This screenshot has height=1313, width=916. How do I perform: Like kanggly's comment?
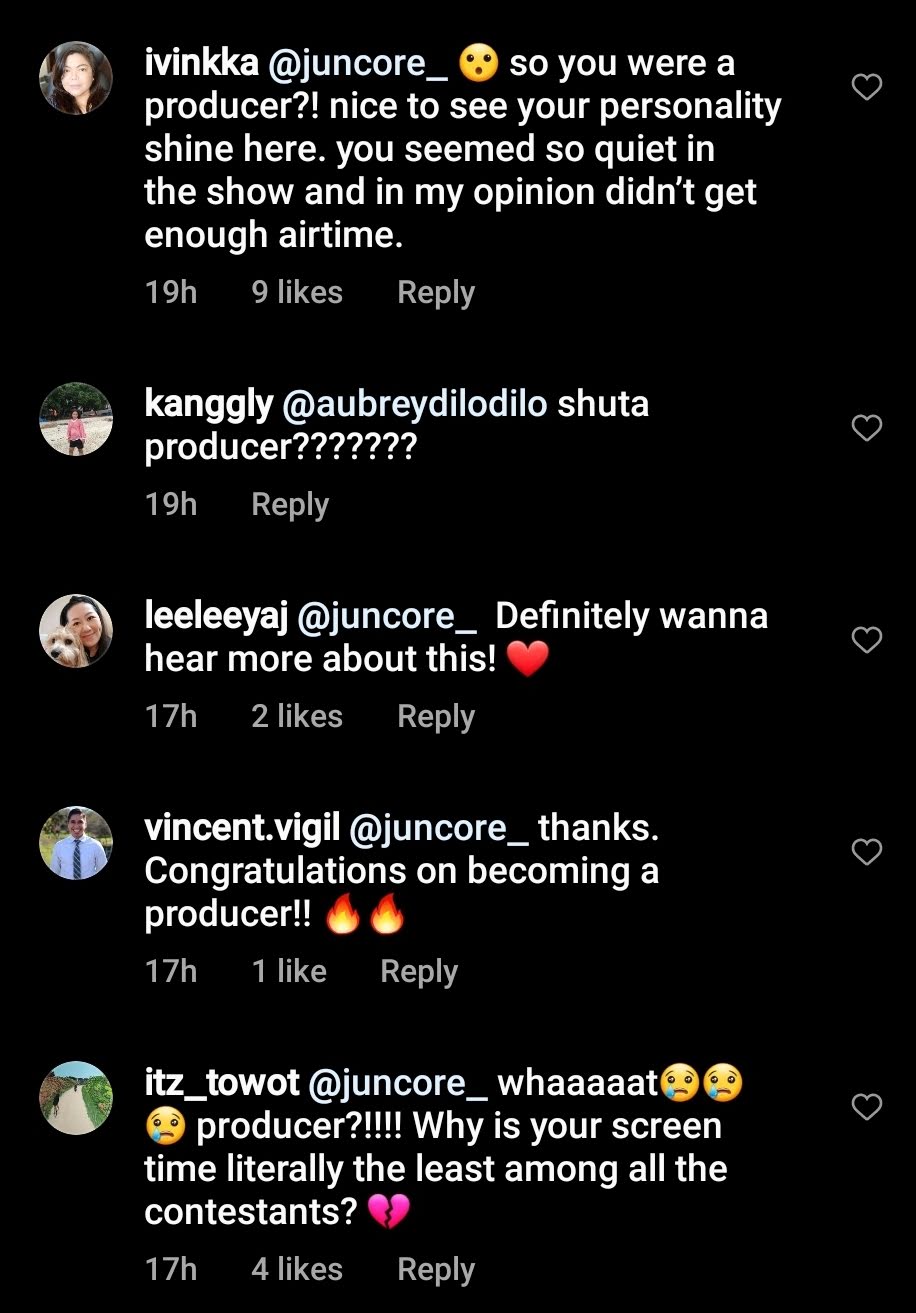click(866, 429)
